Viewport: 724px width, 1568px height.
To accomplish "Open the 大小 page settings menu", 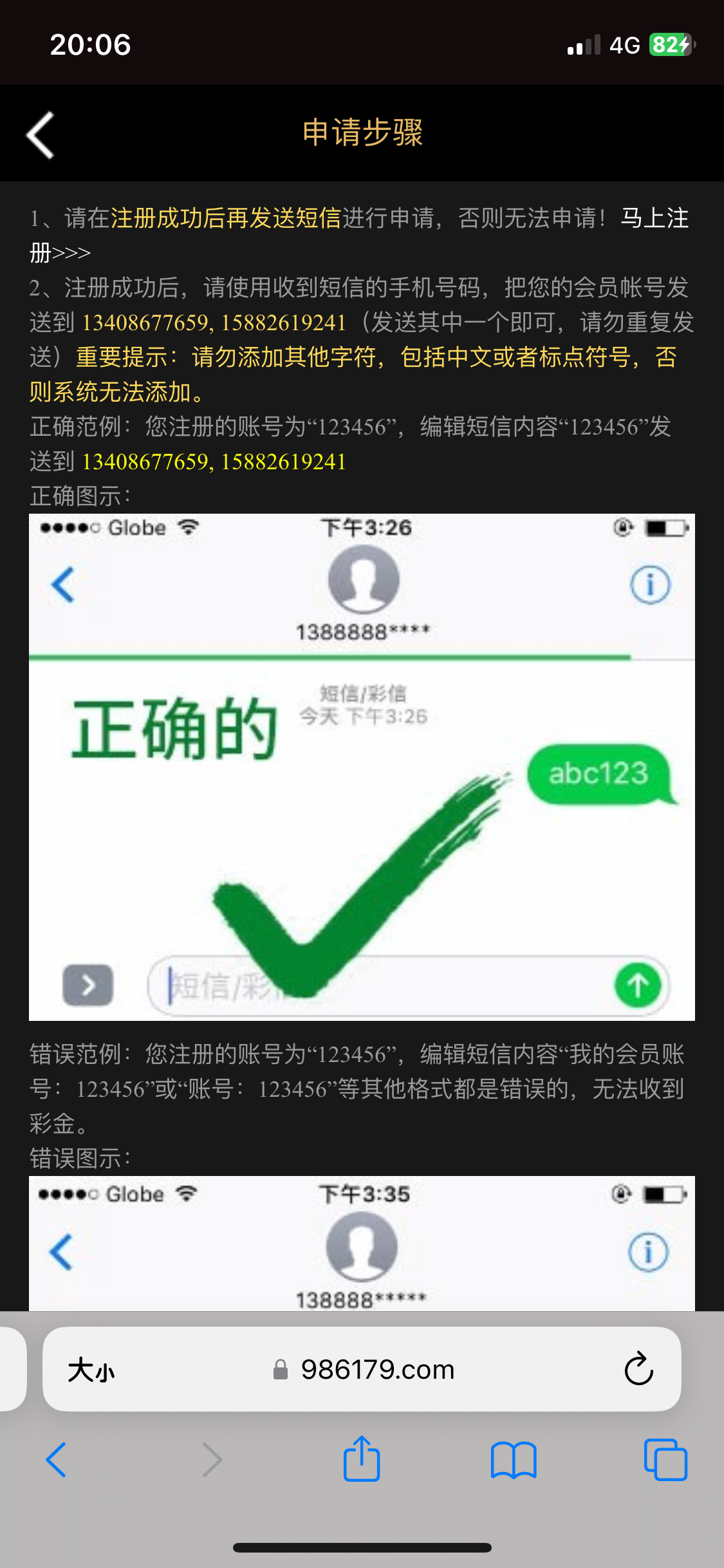I will coord(91,1370).
